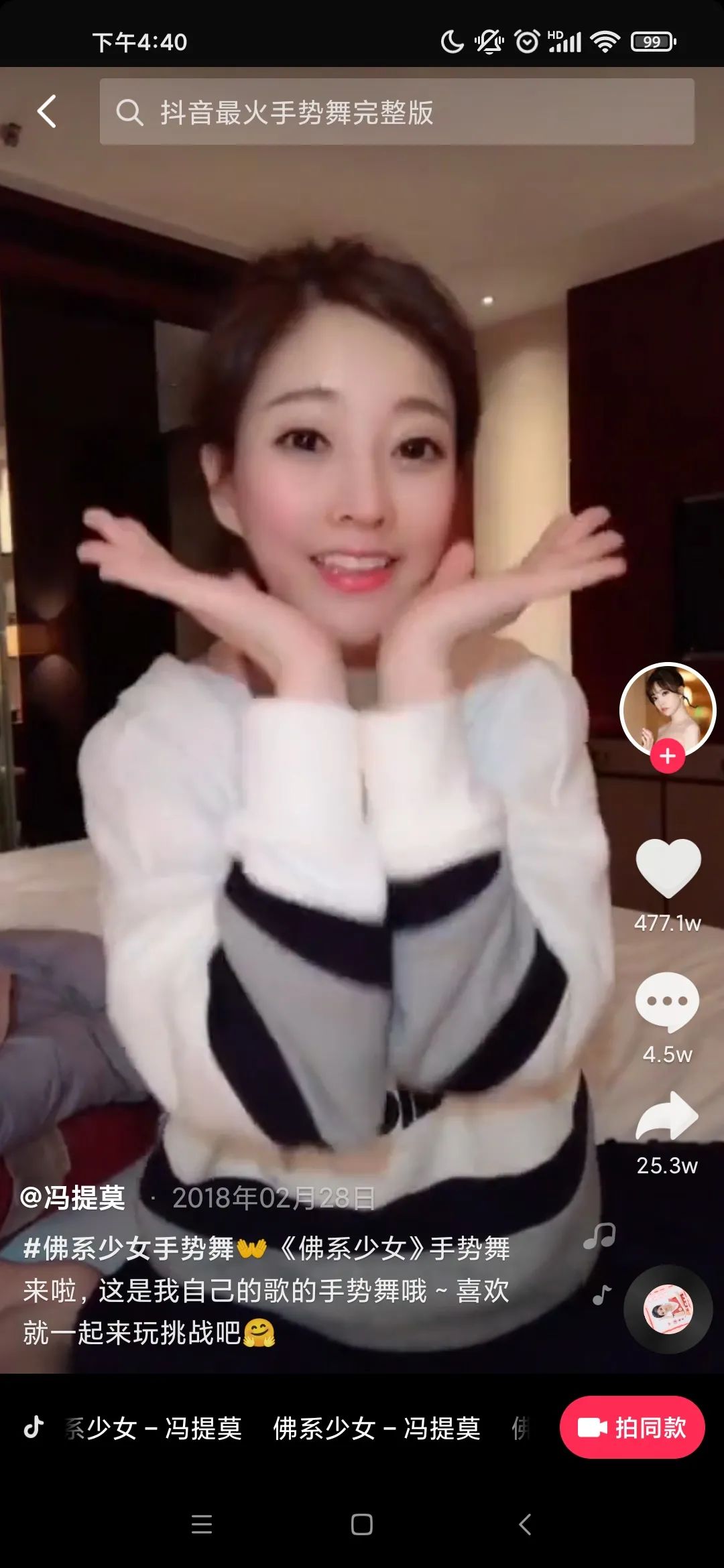Open @冯提莫 username link

click(72, 1197)
